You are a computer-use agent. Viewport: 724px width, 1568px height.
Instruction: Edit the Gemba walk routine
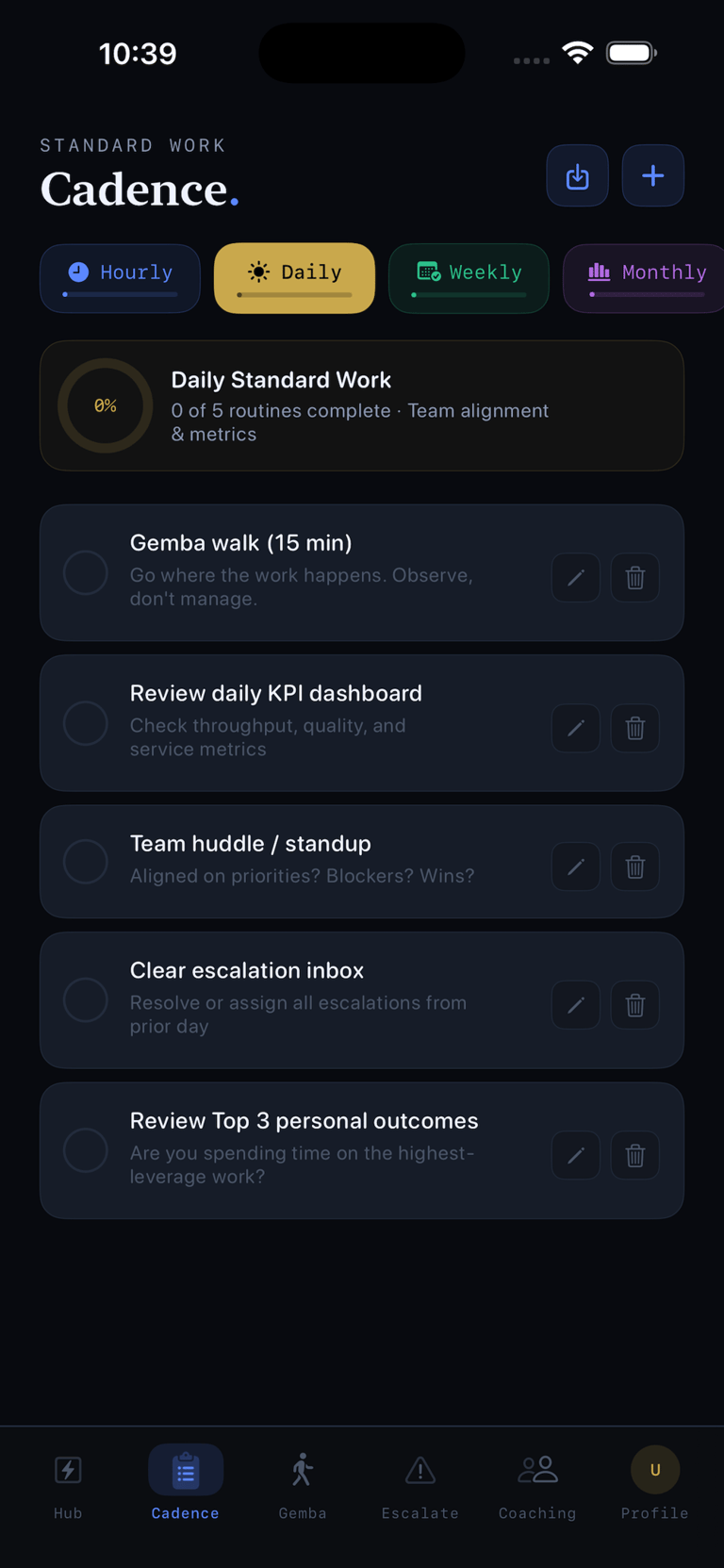pyautogui.click(x=576, y=577)
